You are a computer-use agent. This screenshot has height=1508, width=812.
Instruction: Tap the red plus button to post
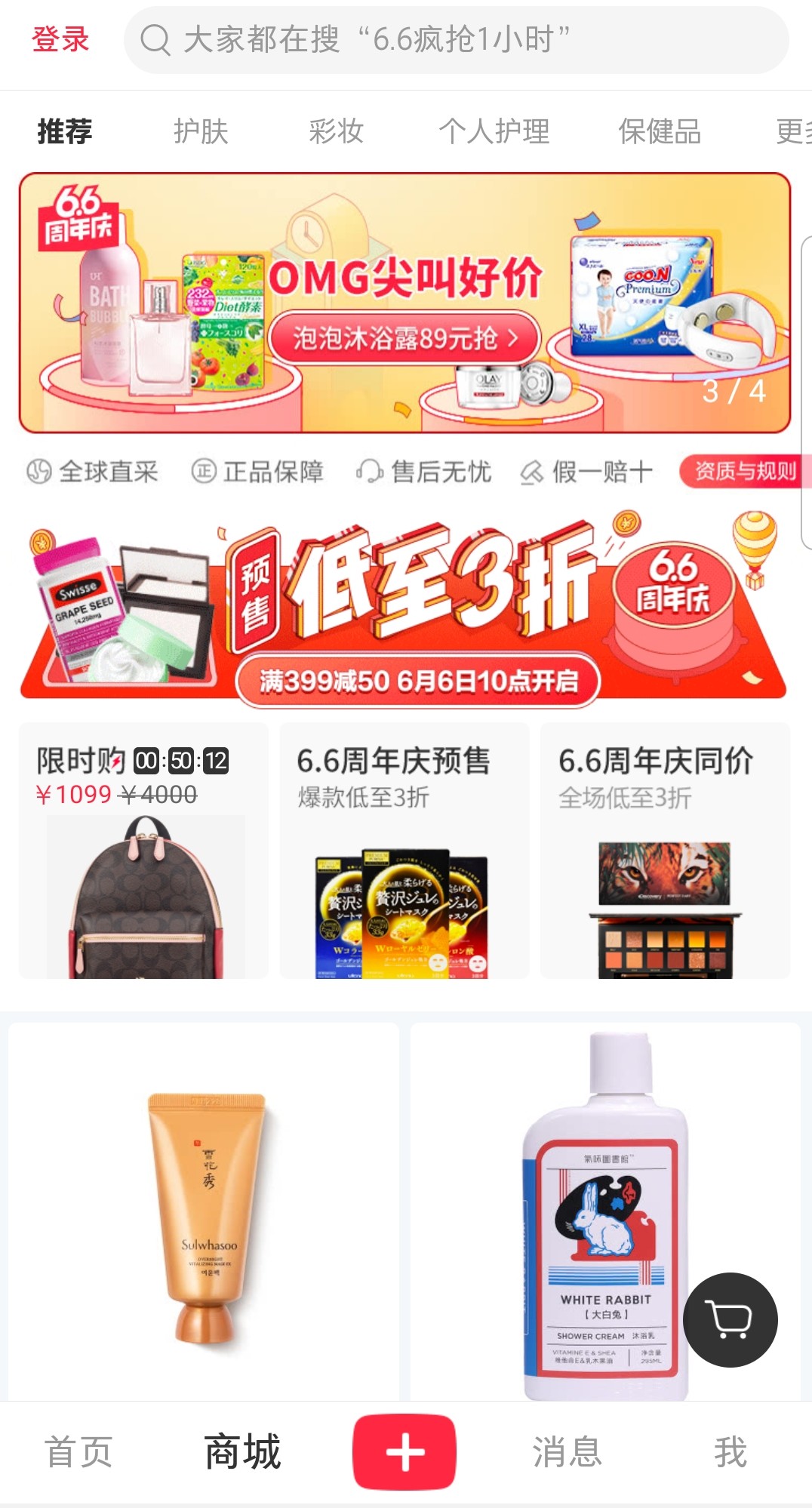(x=404, y=1451)
